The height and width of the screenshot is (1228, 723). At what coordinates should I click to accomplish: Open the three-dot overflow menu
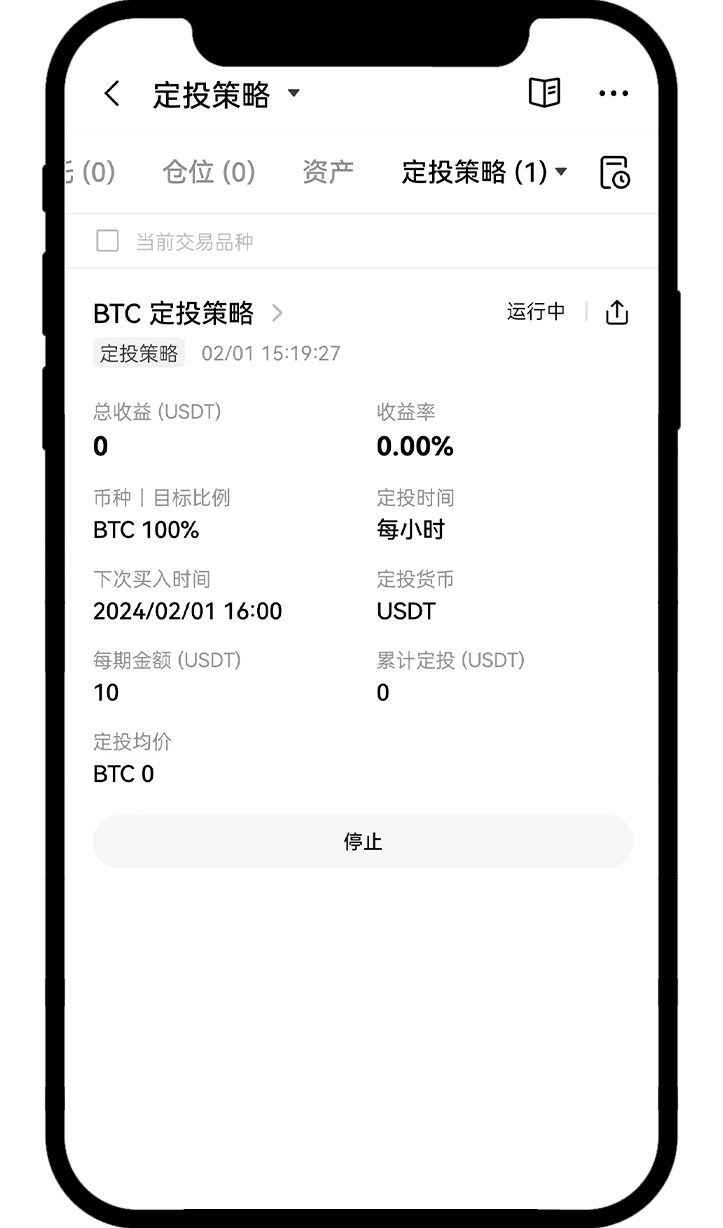pyautogui.click(x=613, y=94)
